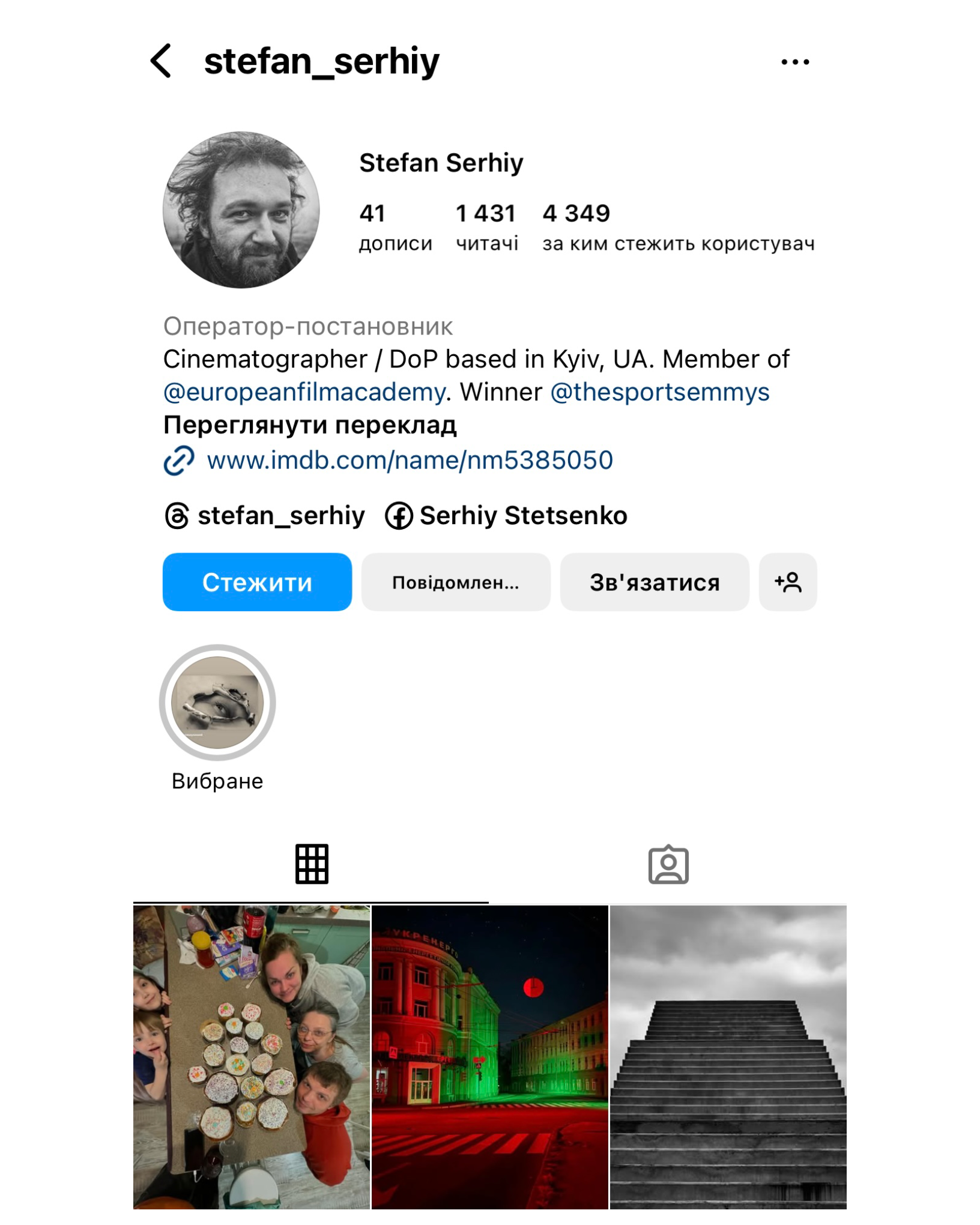
Task: Open the post with Easter cakes
Action: 251,1057
